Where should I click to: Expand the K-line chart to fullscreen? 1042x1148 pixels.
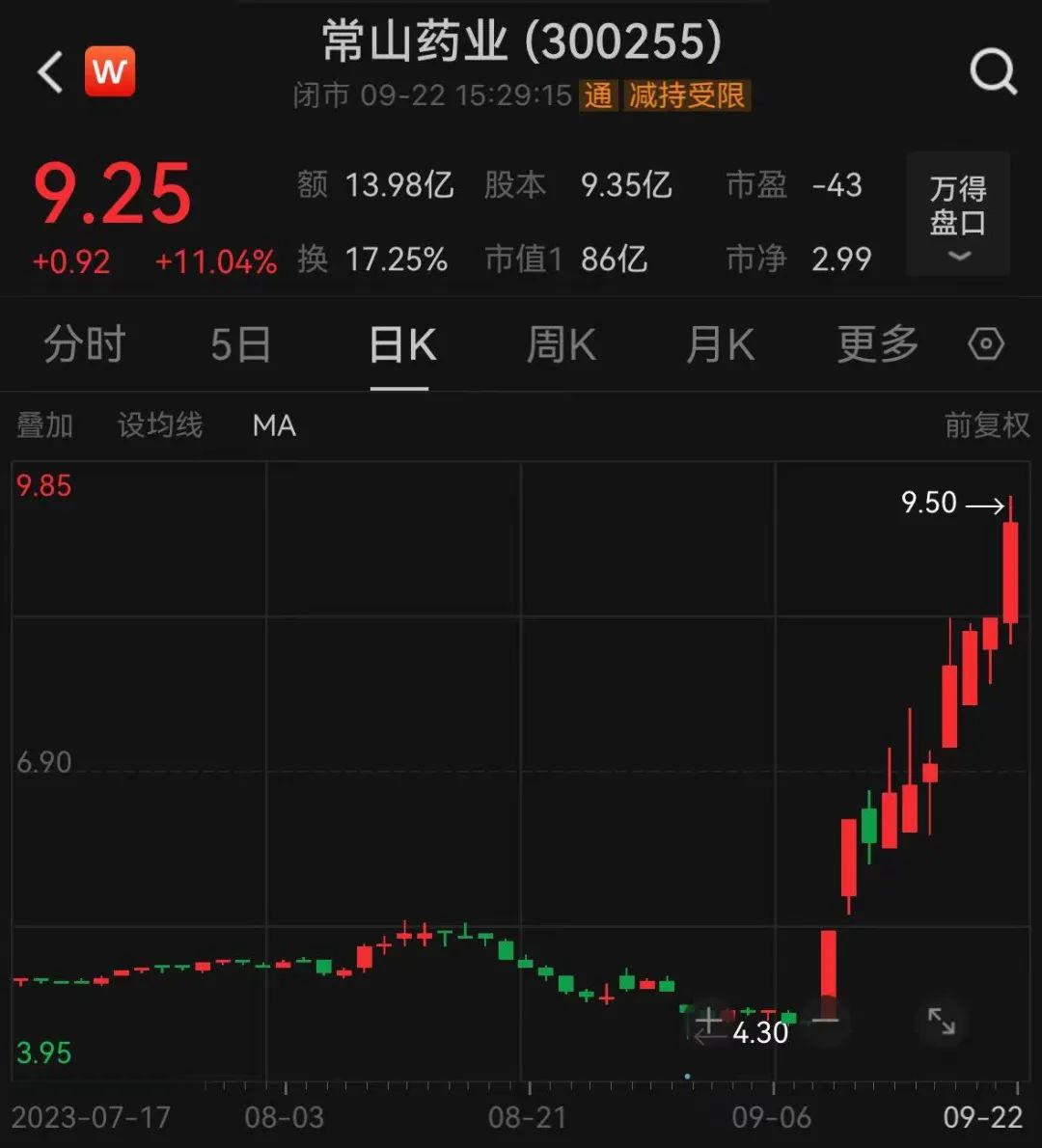tap(941, 1022)
